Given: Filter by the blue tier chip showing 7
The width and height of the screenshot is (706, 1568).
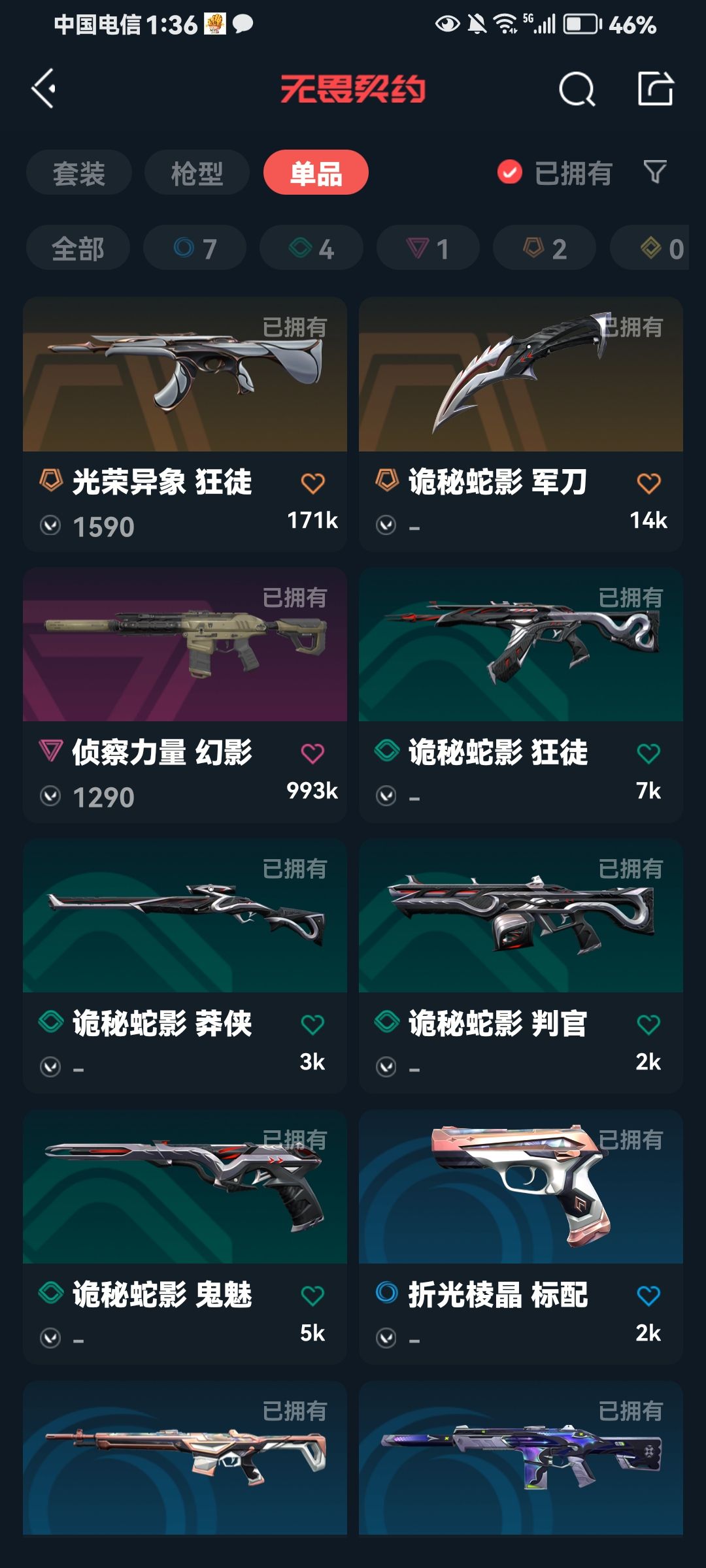Looking at the screenshot, I should click(x=195, y=248).
